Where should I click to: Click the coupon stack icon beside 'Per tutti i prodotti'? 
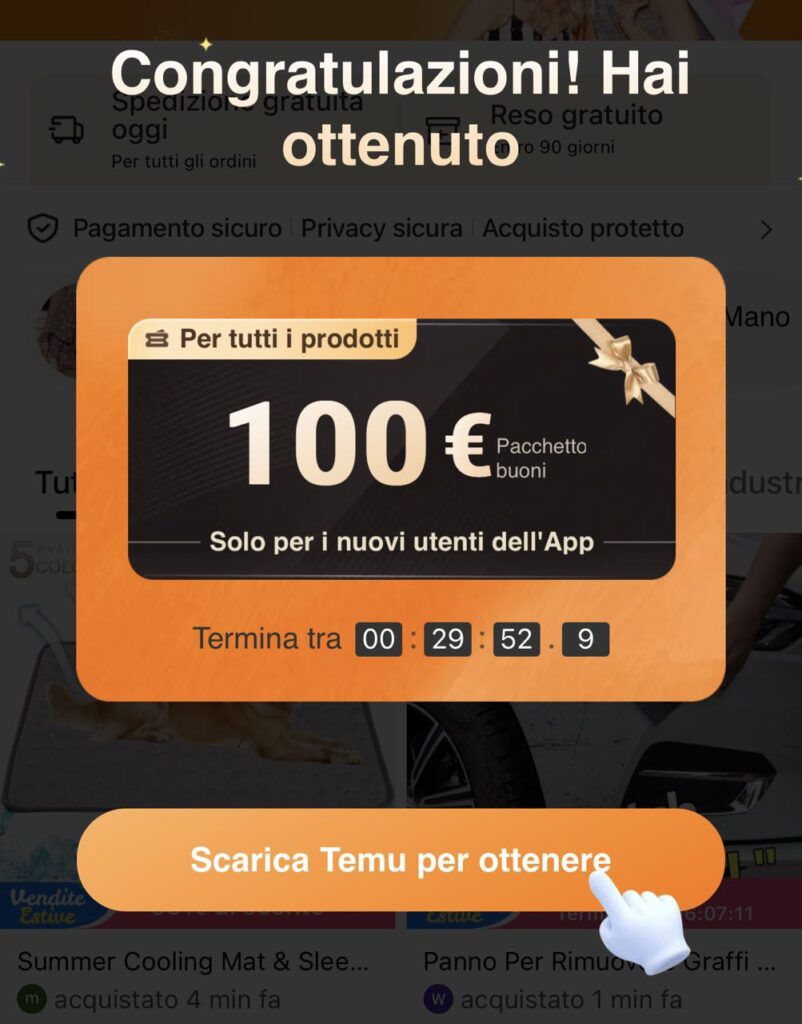(x=157, y=339)
